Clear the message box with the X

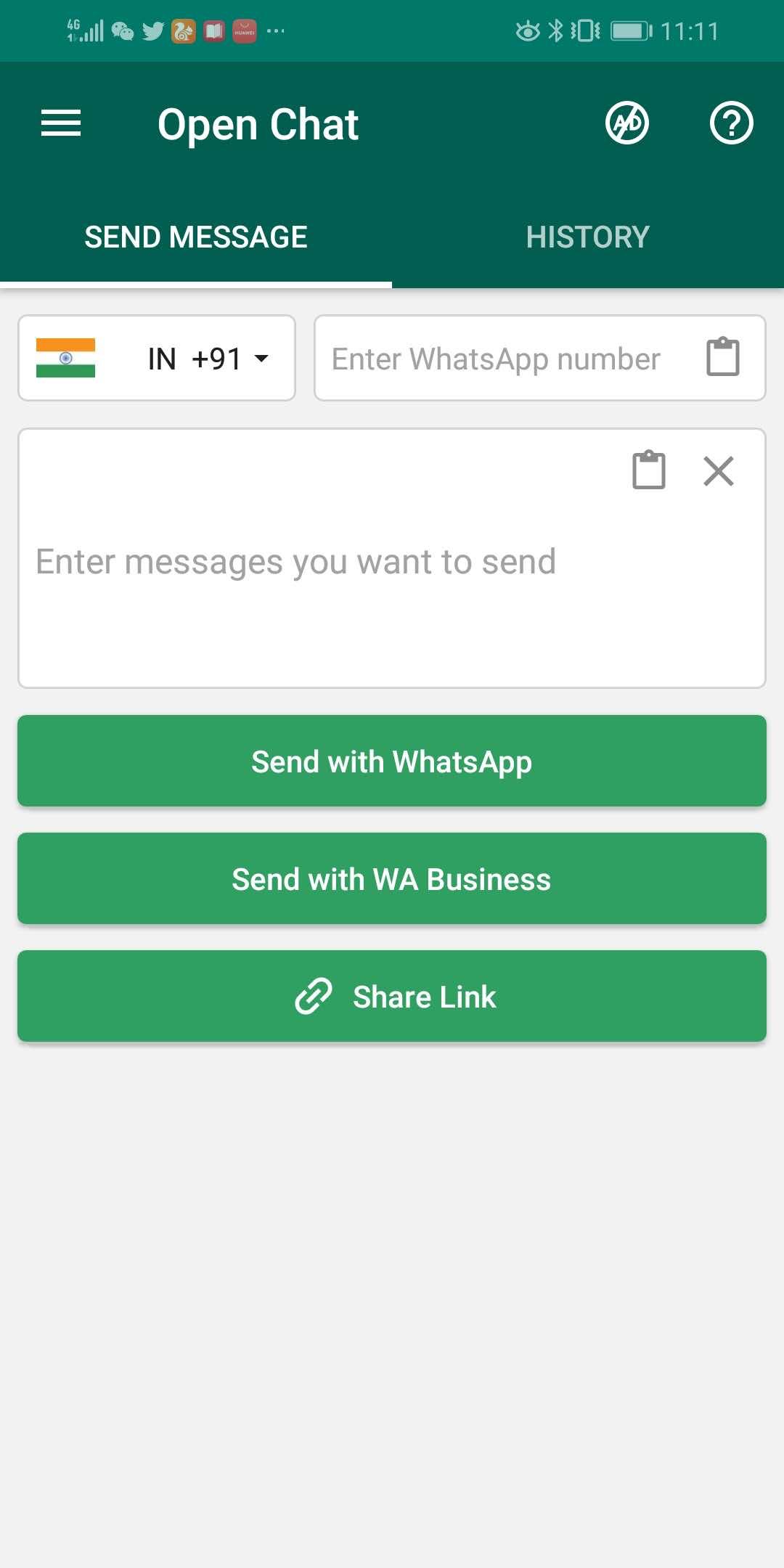click(719, 470)
